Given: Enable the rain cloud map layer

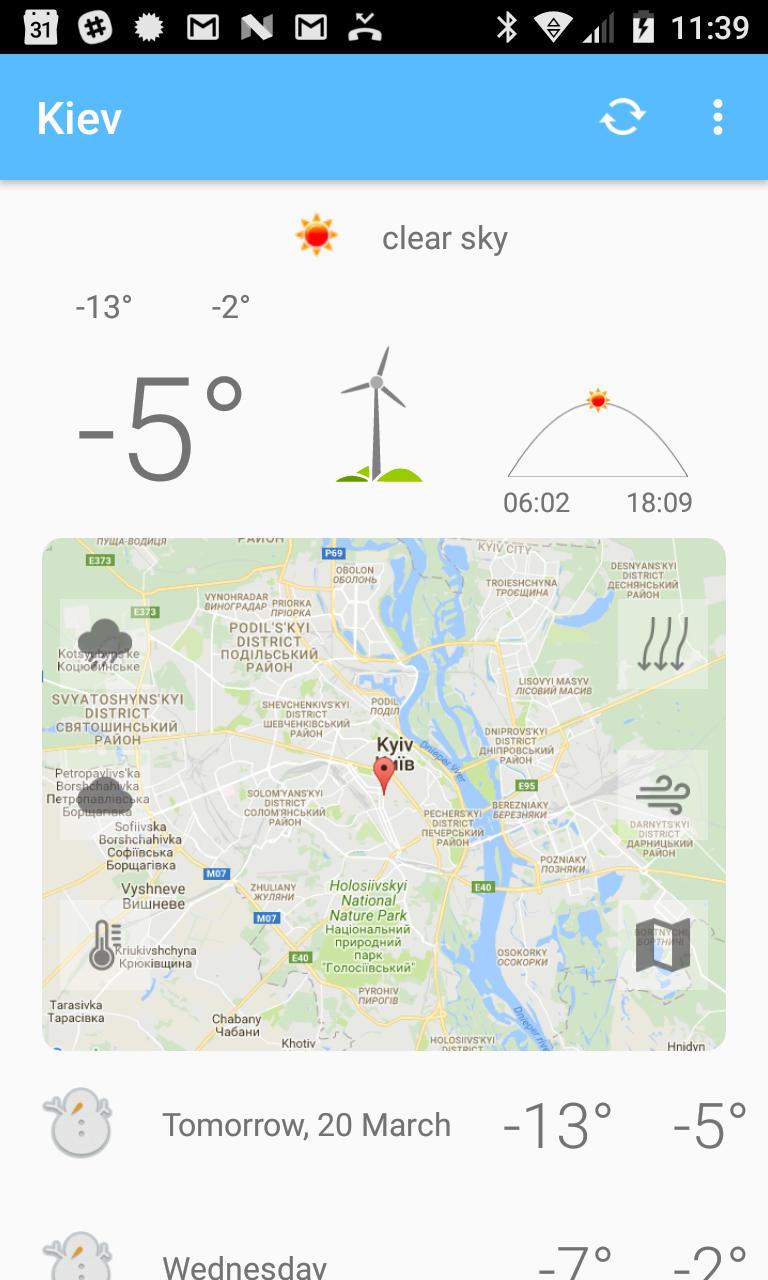Looking at the screenshot, I should click(x=104, y=643).
